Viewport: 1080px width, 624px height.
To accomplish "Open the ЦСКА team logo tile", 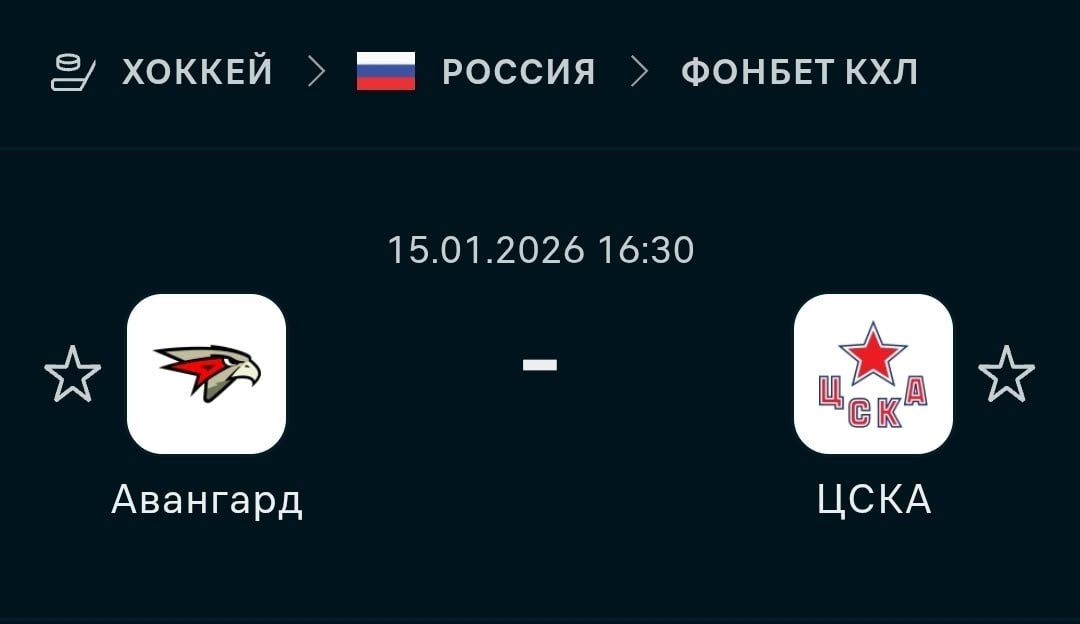I will (873, 374).
